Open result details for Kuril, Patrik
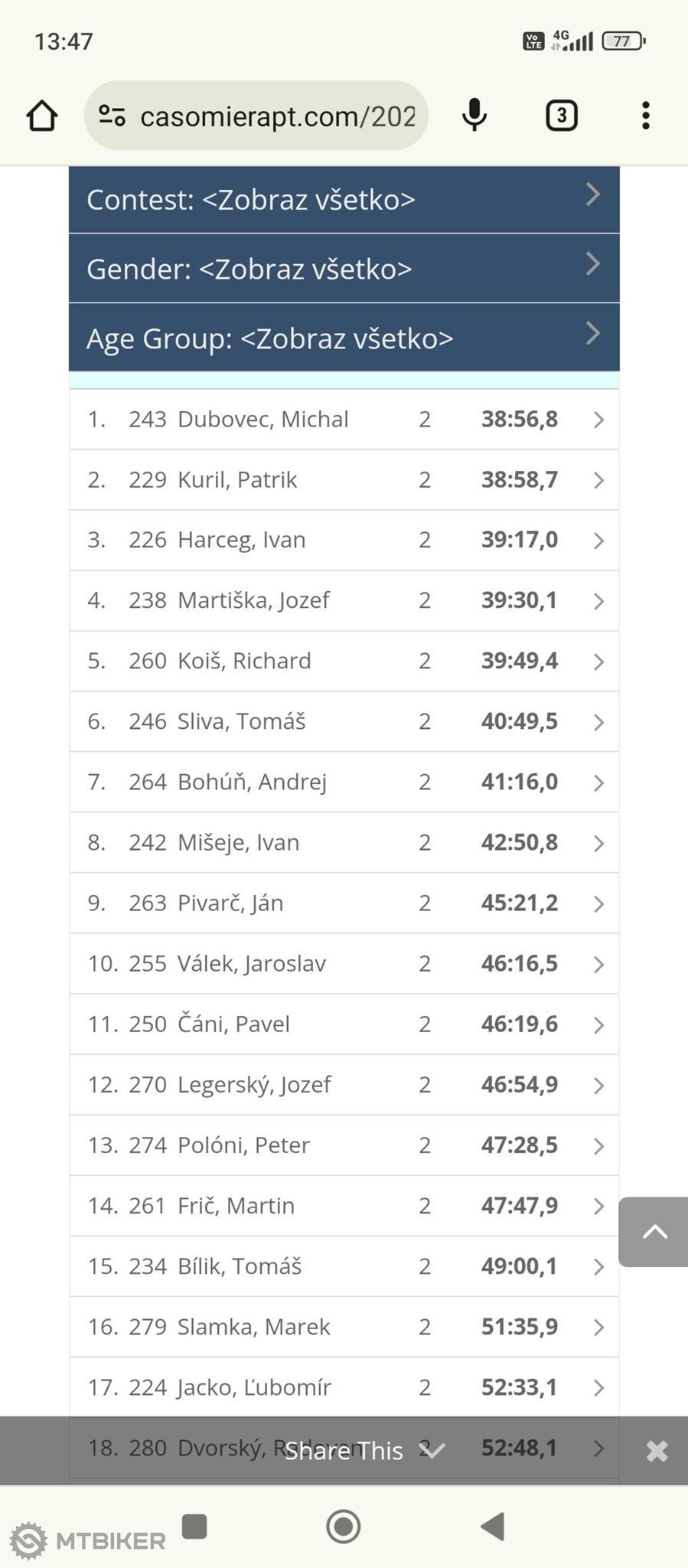The width and height of the screenshot is (688, 1568). coord(344,480)
